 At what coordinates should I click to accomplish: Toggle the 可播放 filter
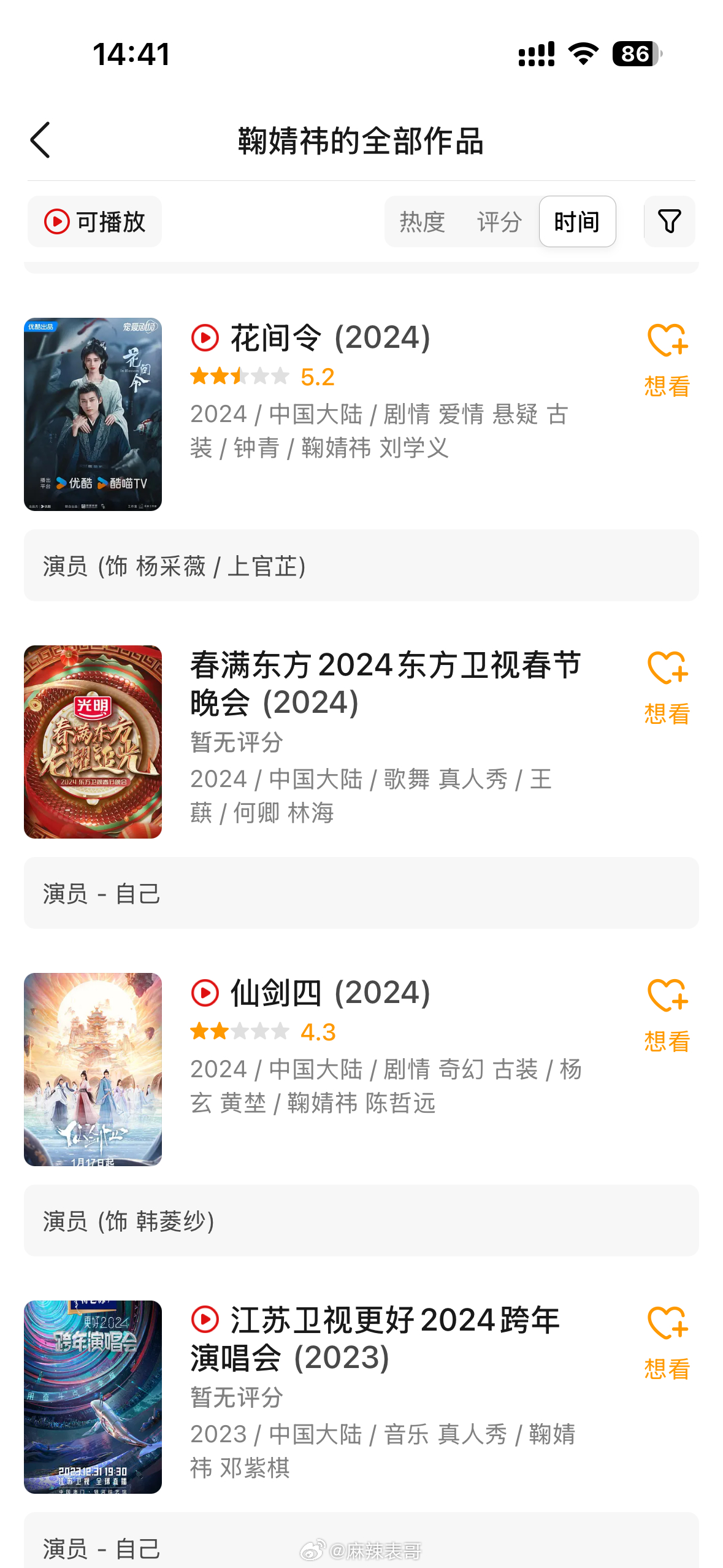click(95, 221)
